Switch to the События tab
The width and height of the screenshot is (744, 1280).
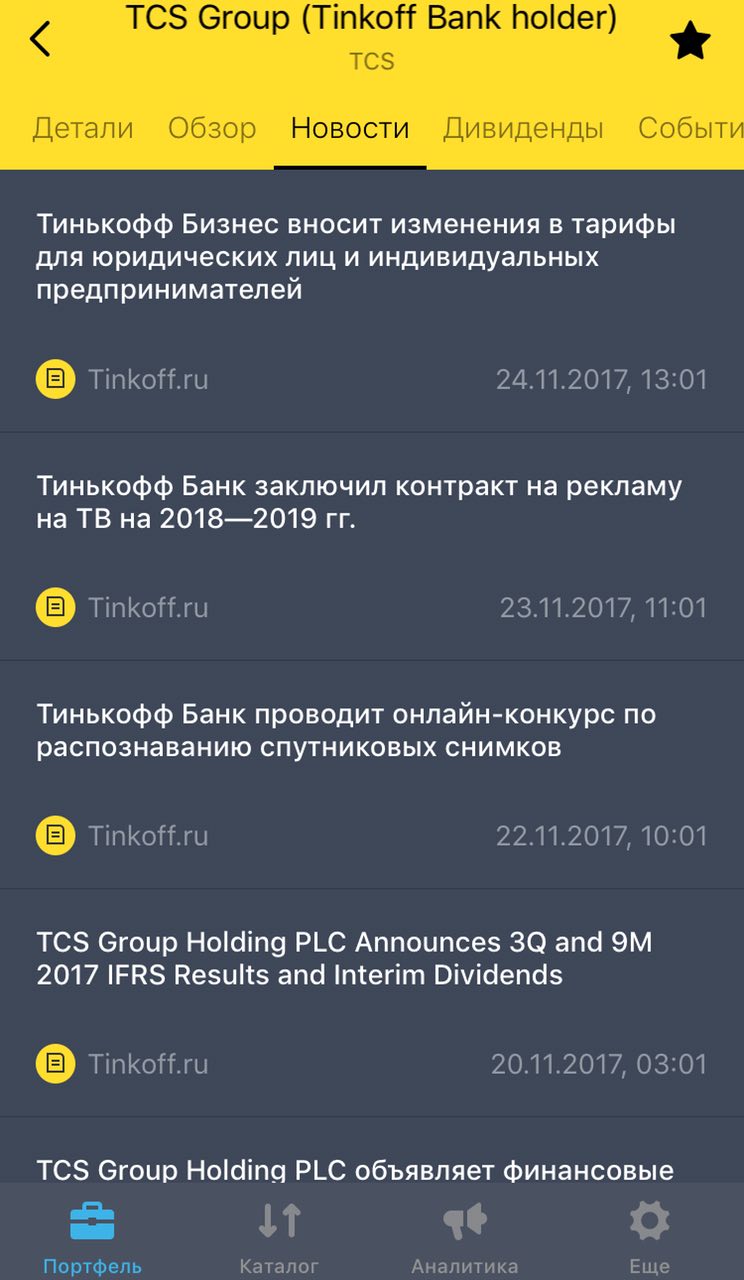(691, 128)
